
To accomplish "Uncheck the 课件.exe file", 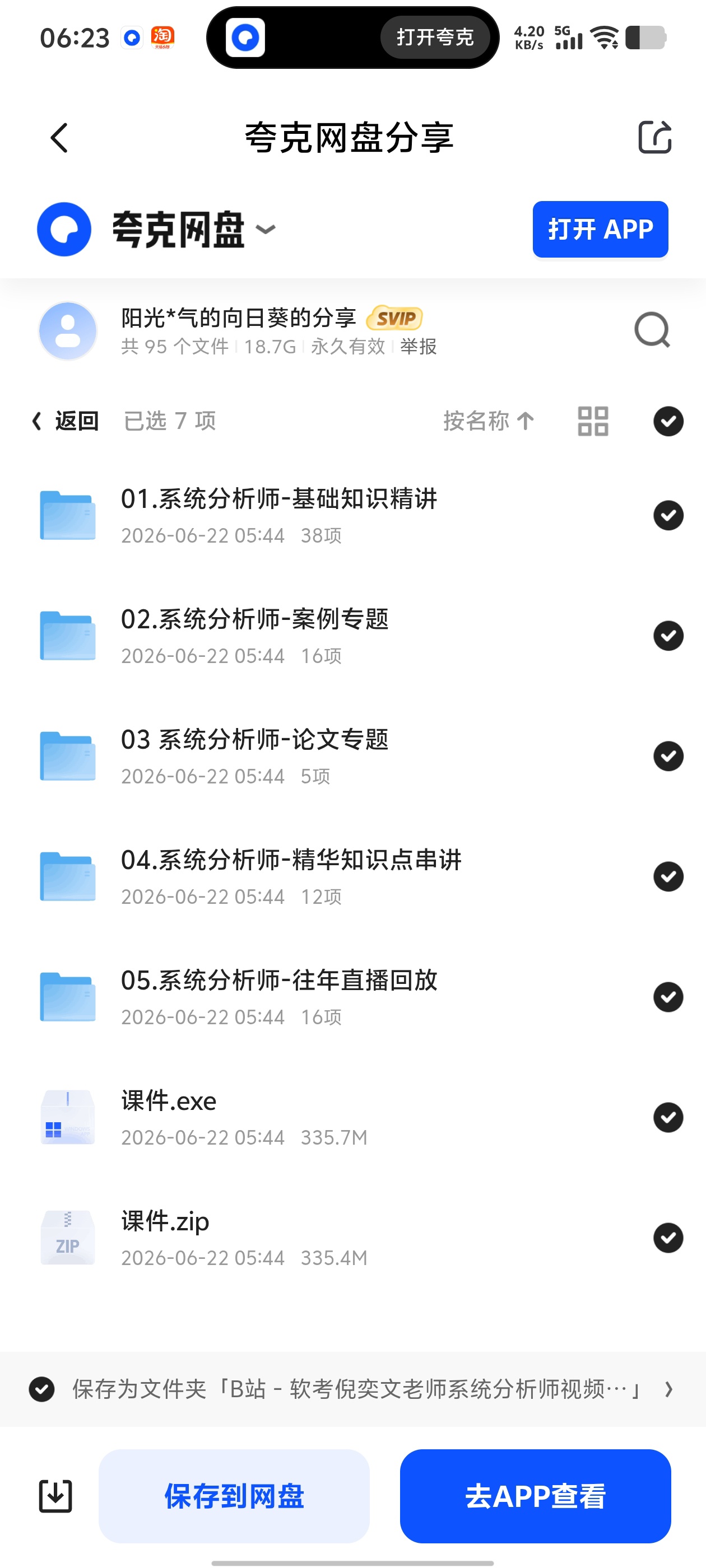I will click(668, 1118).
